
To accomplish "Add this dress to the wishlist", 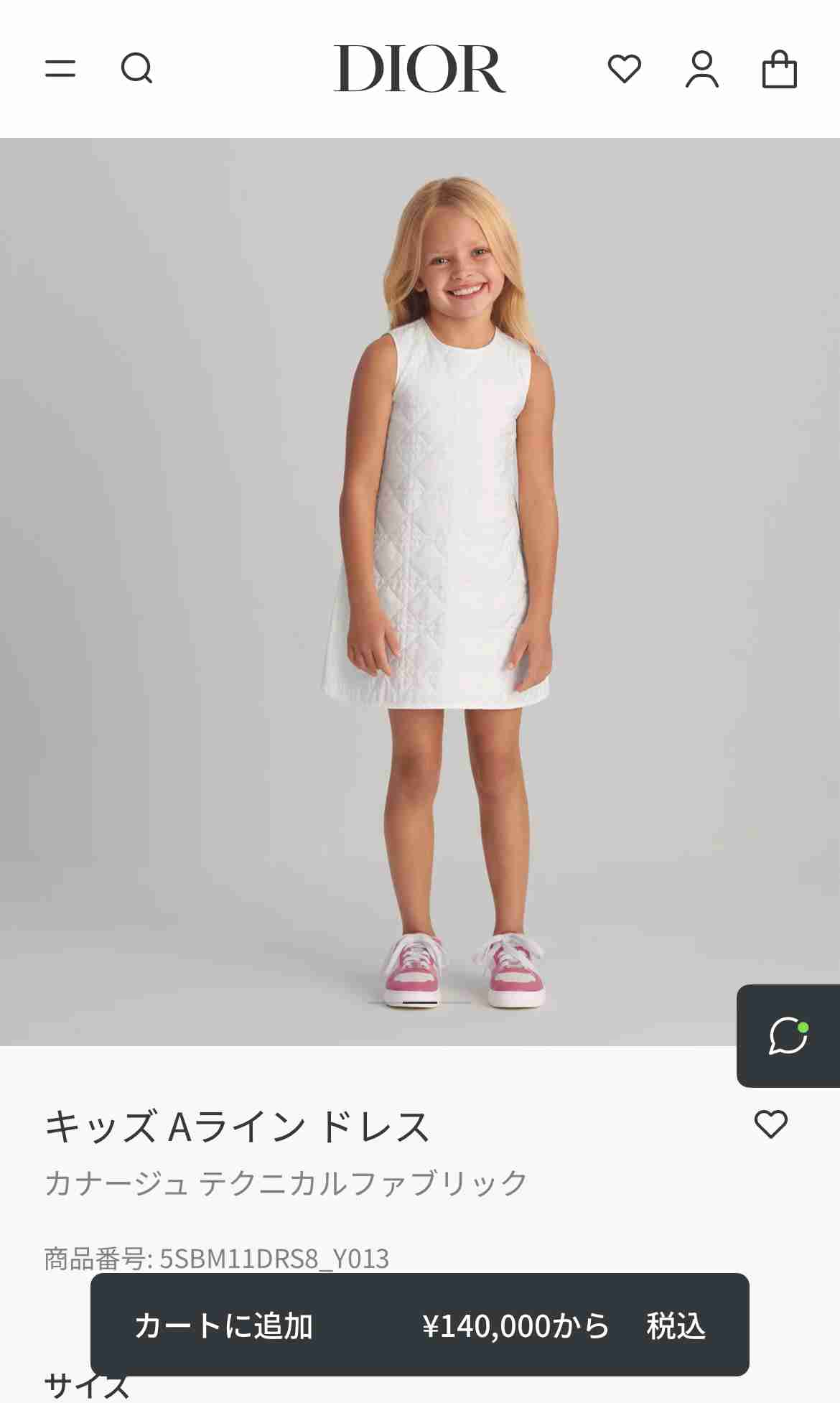I will coord(771,1124).
